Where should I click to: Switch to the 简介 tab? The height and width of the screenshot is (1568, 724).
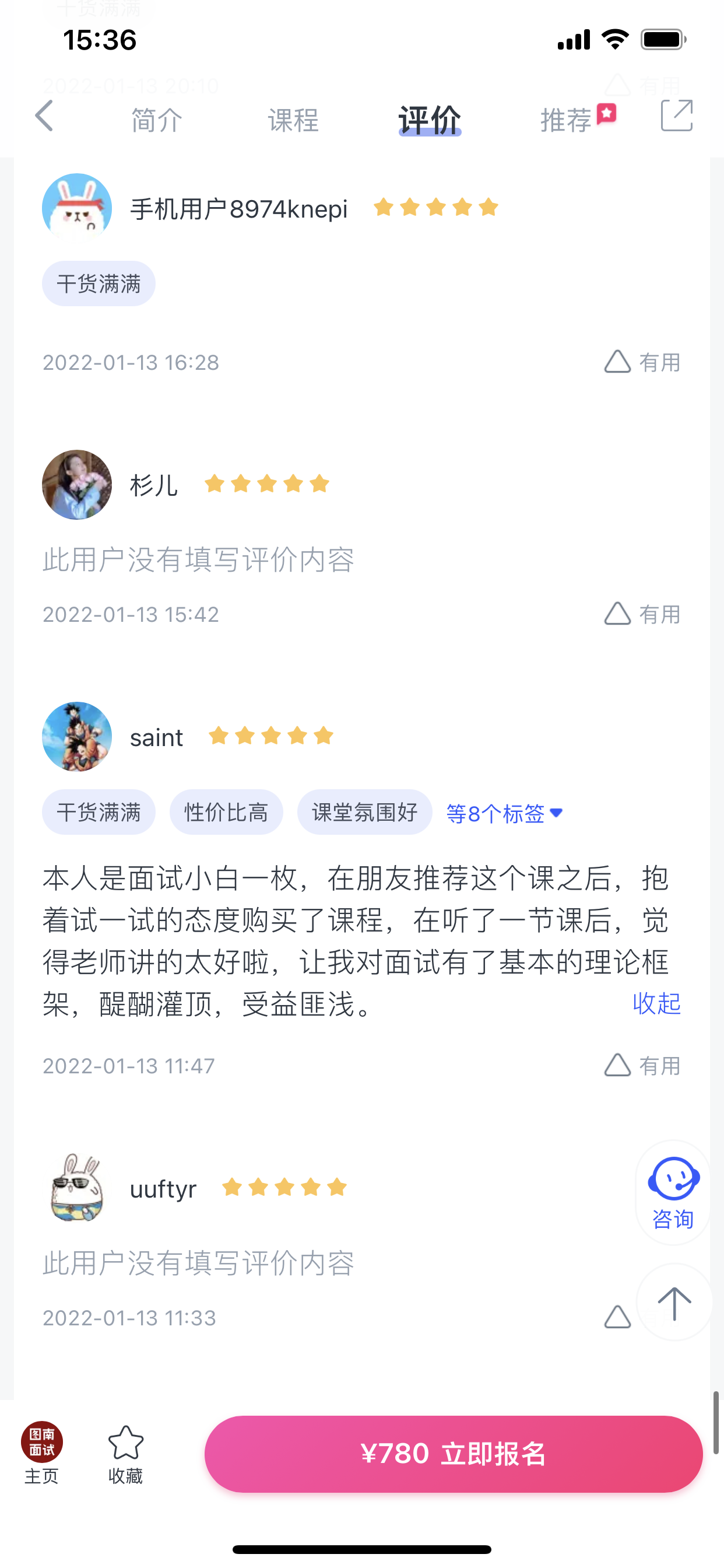tap(157, 120)
